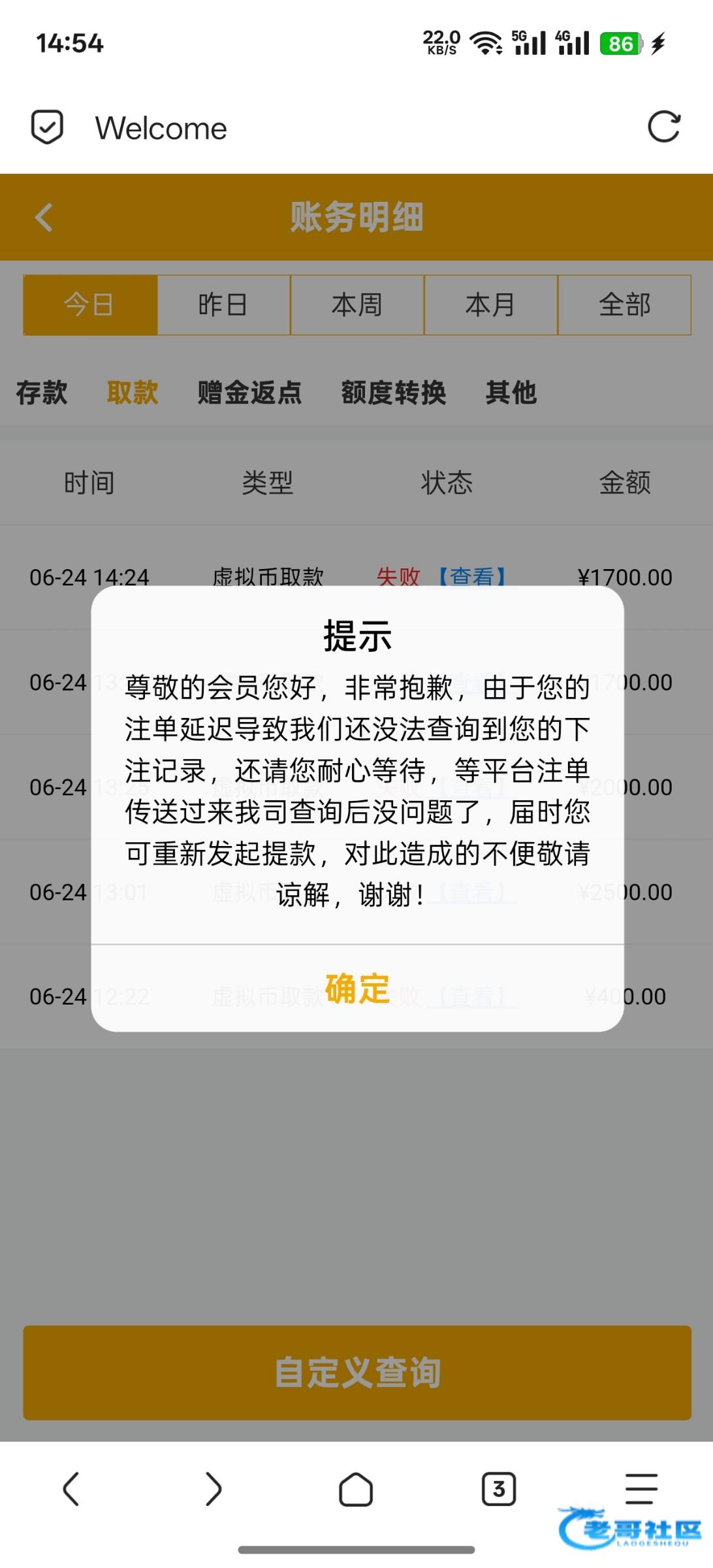Confirm the dialog with 确定

[x=357, y=988]
